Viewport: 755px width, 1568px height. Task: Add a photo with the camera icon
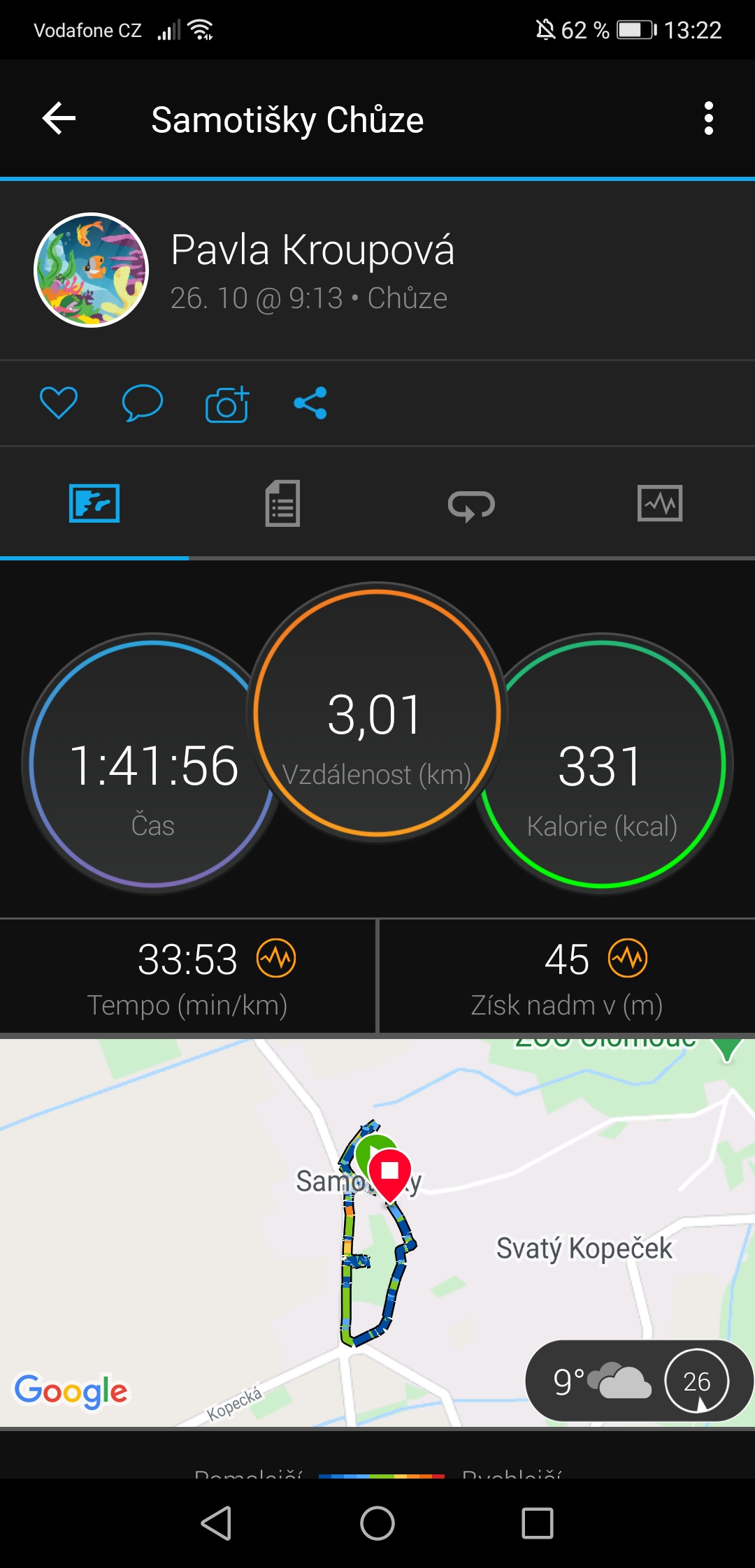(x=227, y=404)
